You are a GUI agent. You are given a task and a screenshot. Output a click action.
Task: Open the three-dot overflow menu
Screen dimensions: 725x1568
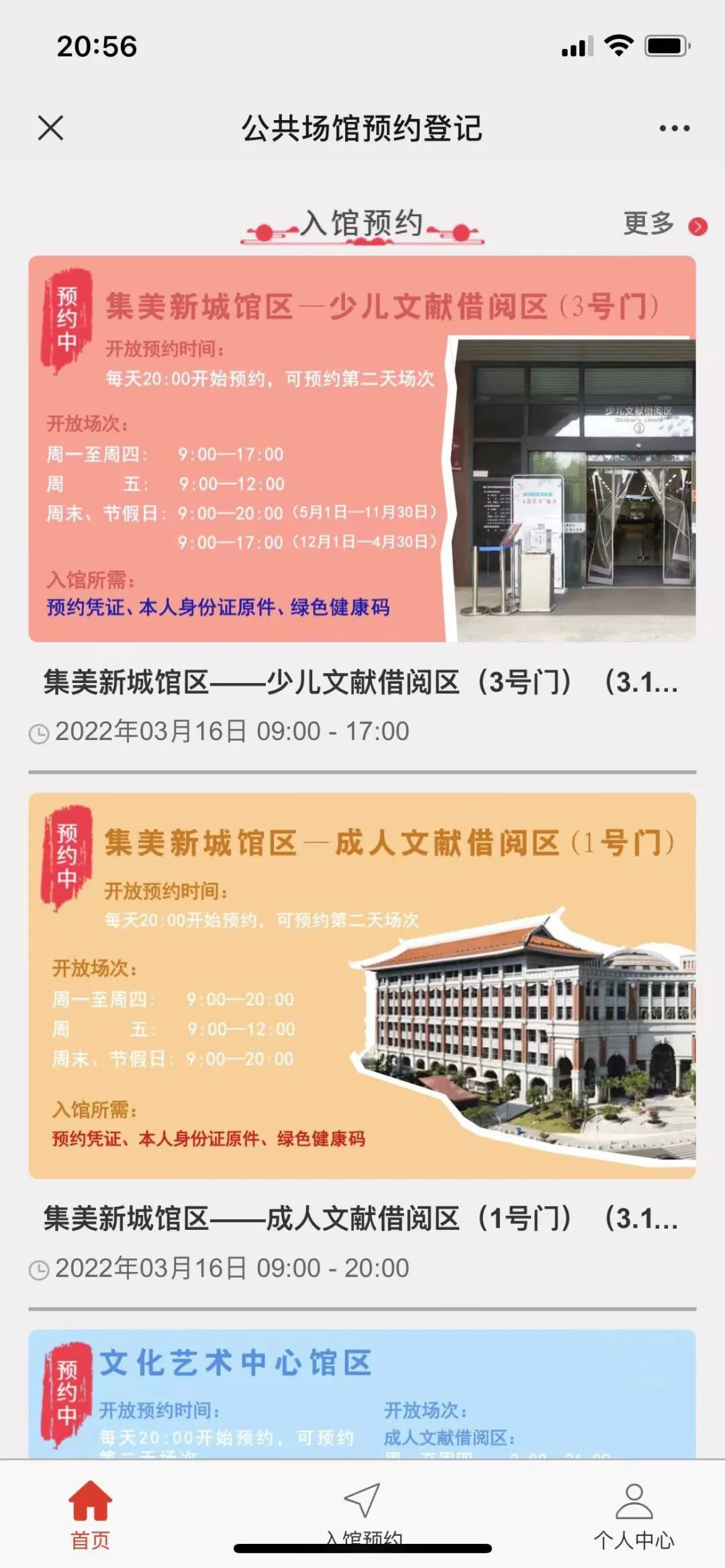pyautogui.click(x=674, y=128)
